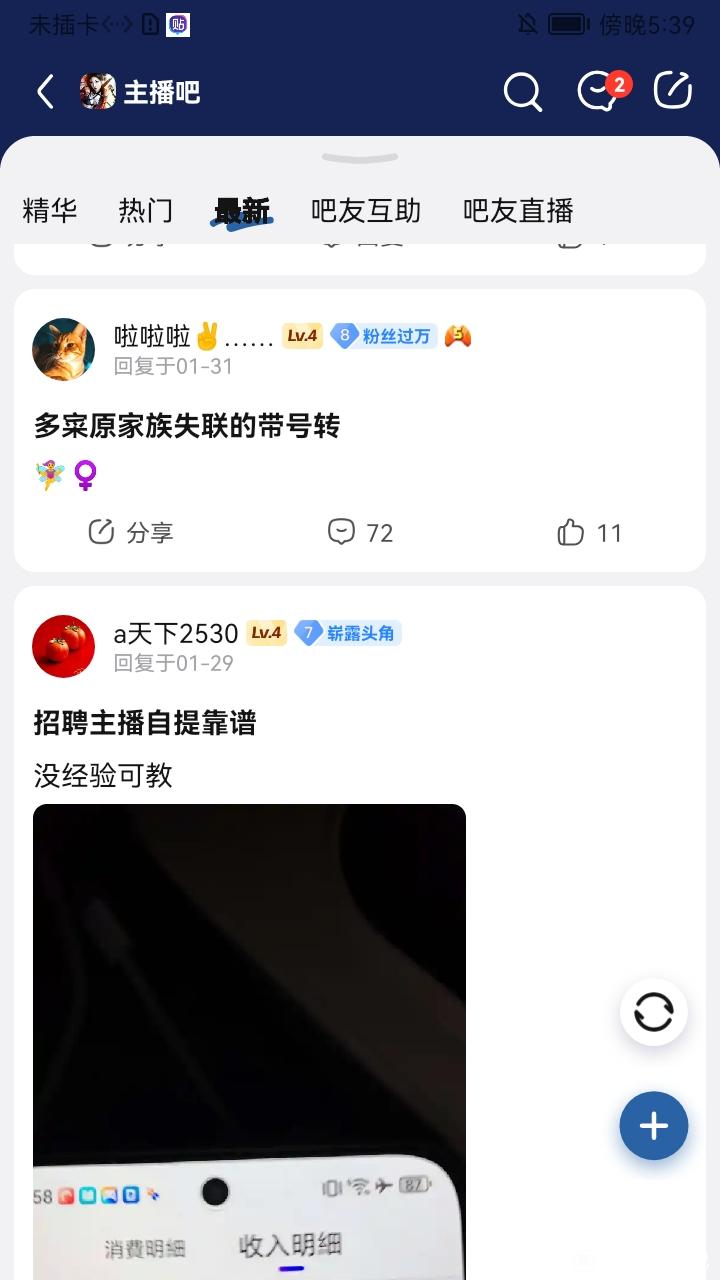Image resolution: width=720 pixels, height=1280 pixels.
Task: Select the 最新 tab
Action: (x=242, y=211)
